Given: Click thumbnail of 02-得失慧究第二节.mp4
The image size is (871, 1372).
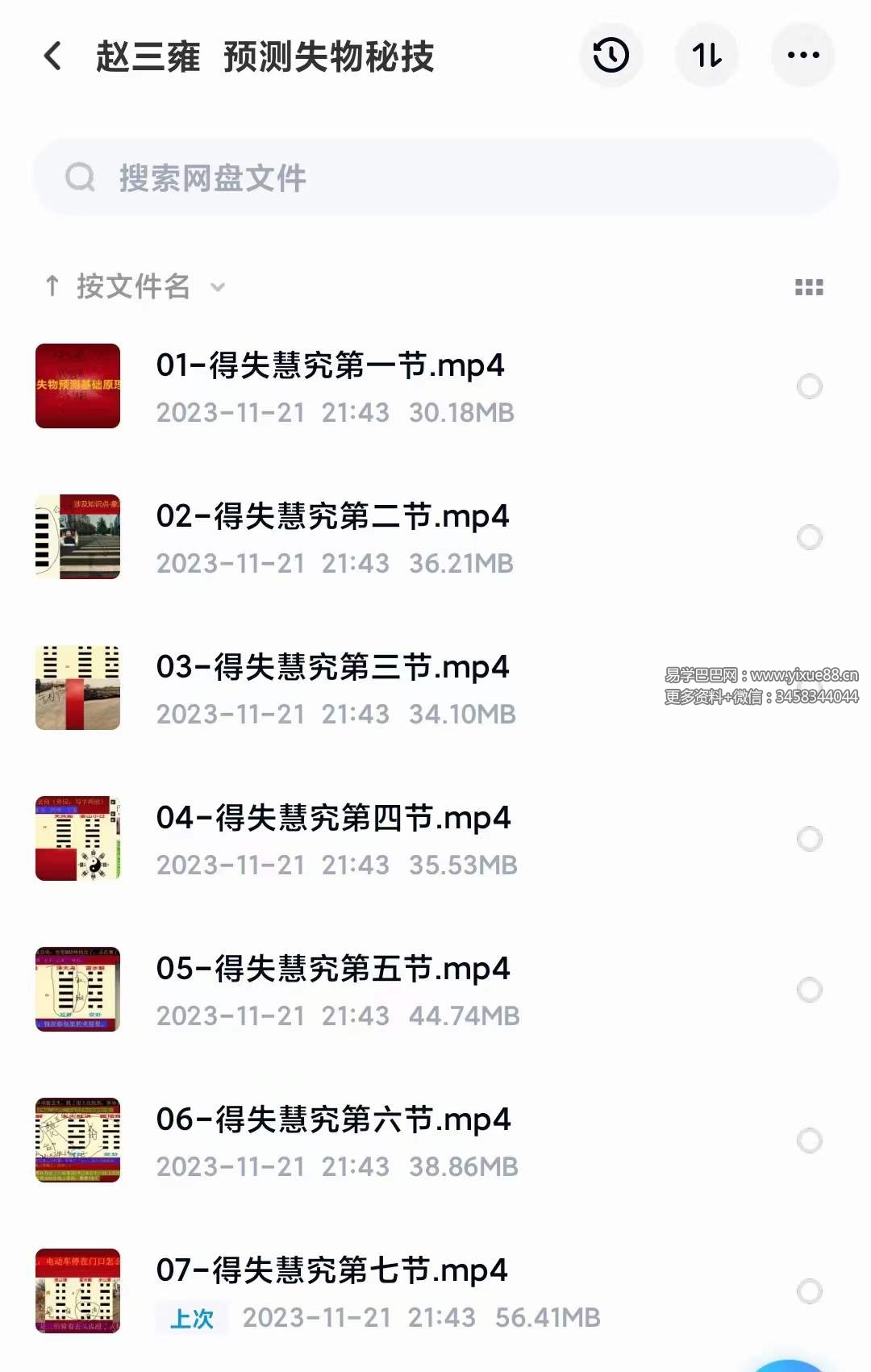Looking at the screenshot, I should tap(77, 535).
